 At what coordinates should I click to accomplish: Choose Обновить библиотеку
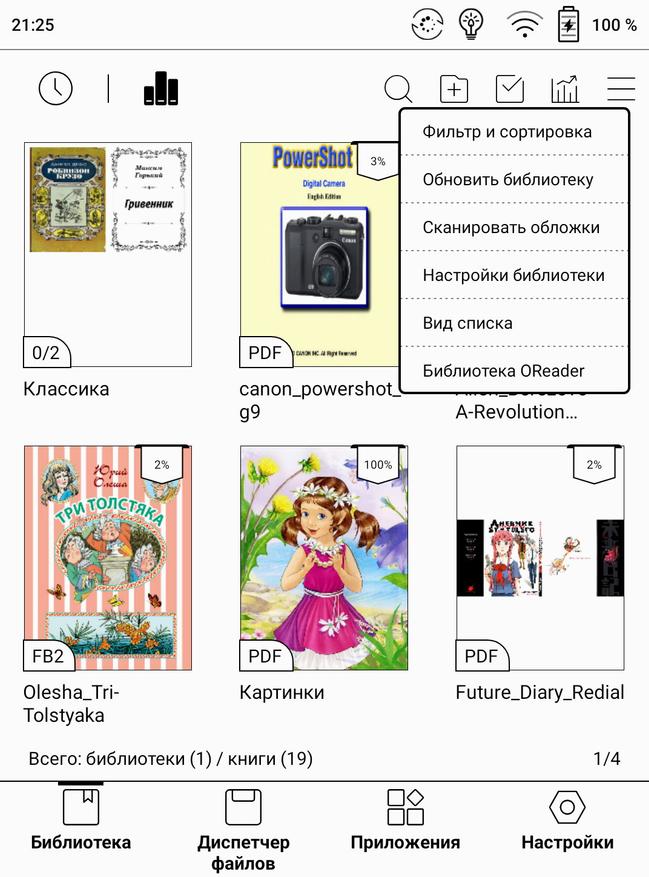(x=507, y=180)
